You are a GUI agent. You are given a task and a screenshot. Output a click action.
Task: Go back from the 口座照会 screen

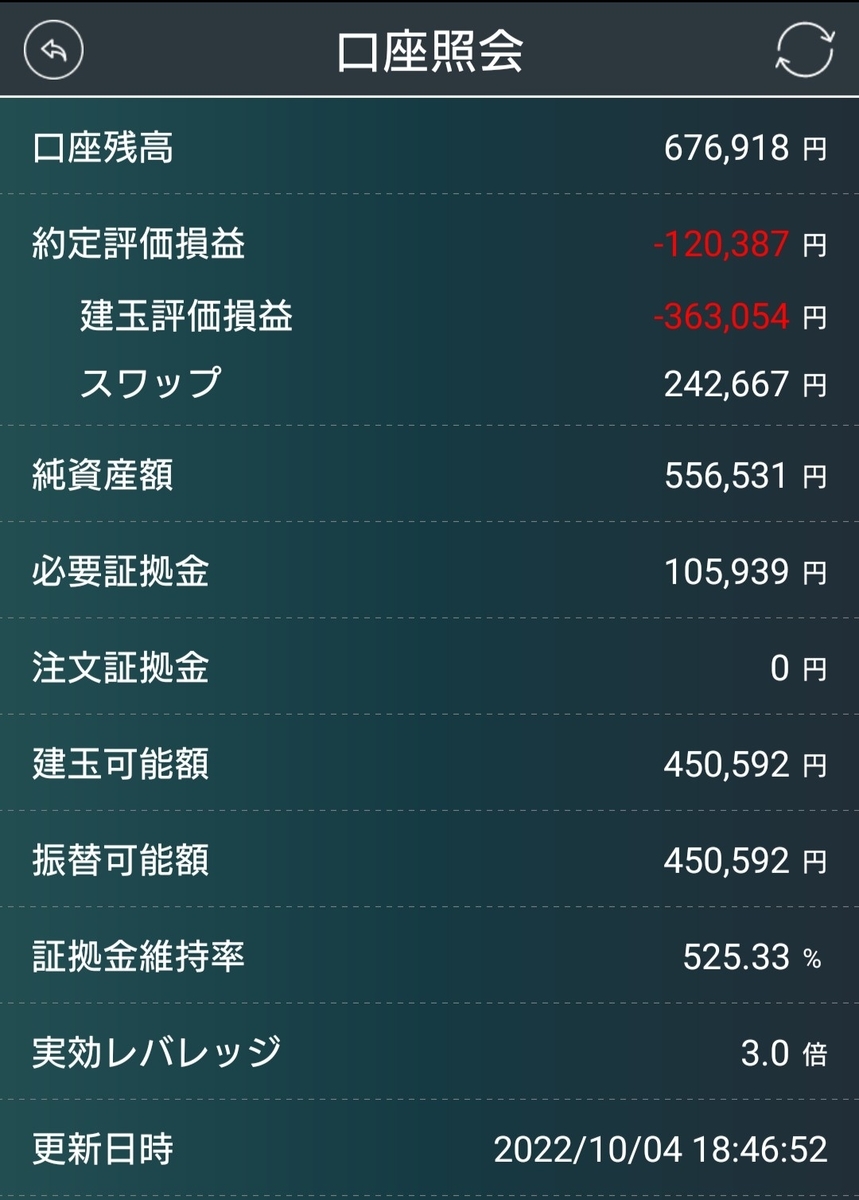pyautogui.click(x=54, y=50)
